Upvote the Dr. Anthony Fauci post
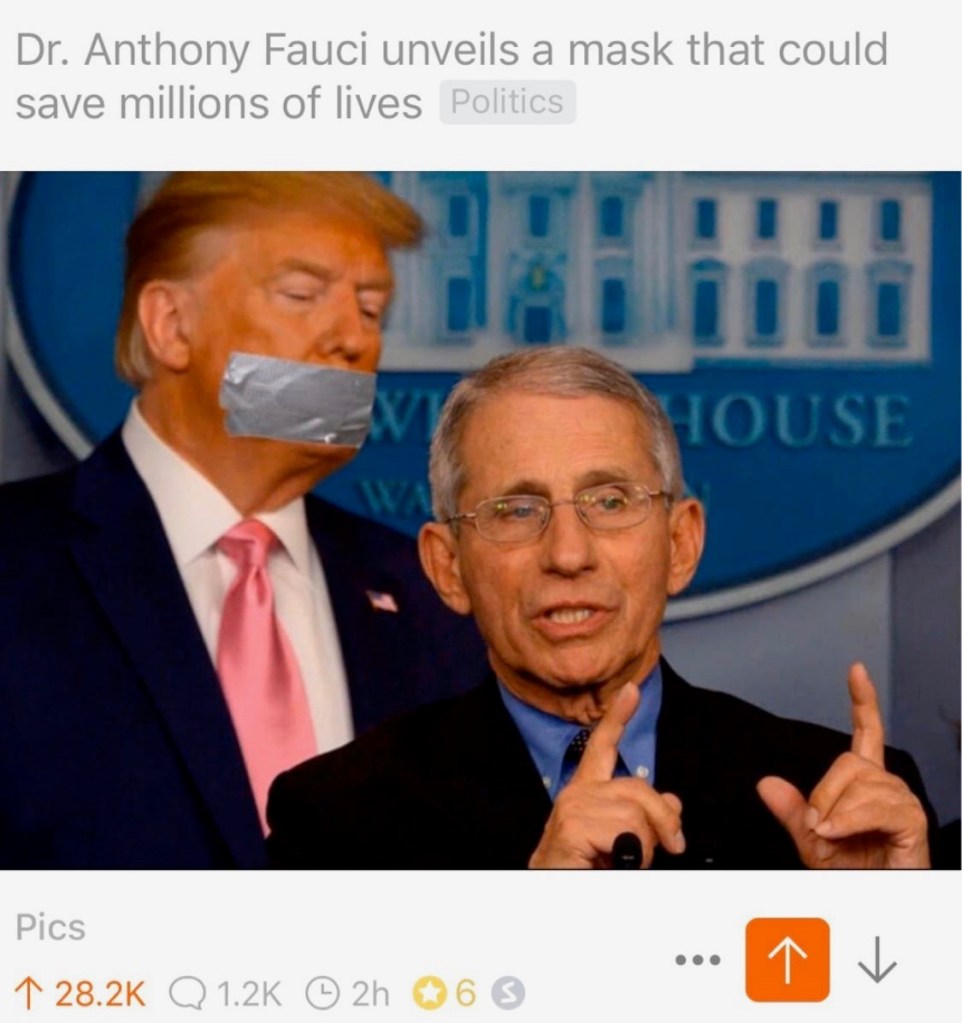The width and height of the screenshot is (962, 1023). click(786, 959)
